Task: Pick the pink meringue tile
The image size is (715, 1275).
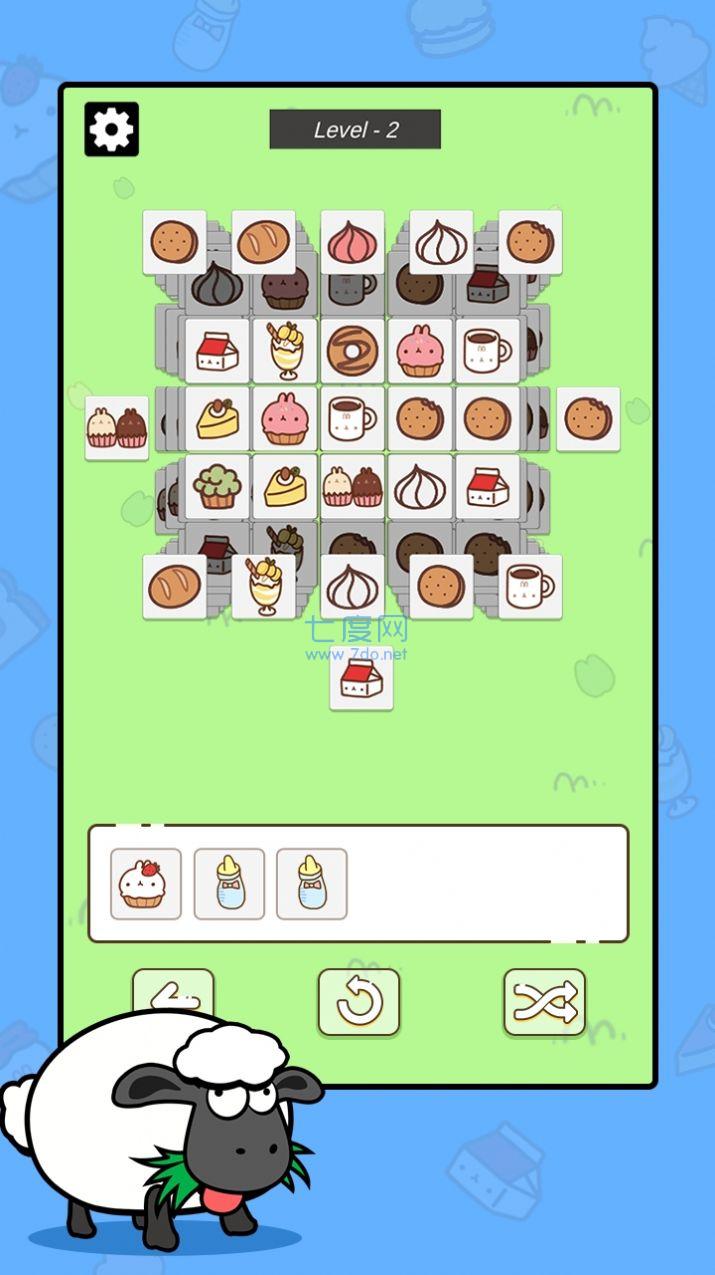Action: pyautogui.click(x=352, y=242)
